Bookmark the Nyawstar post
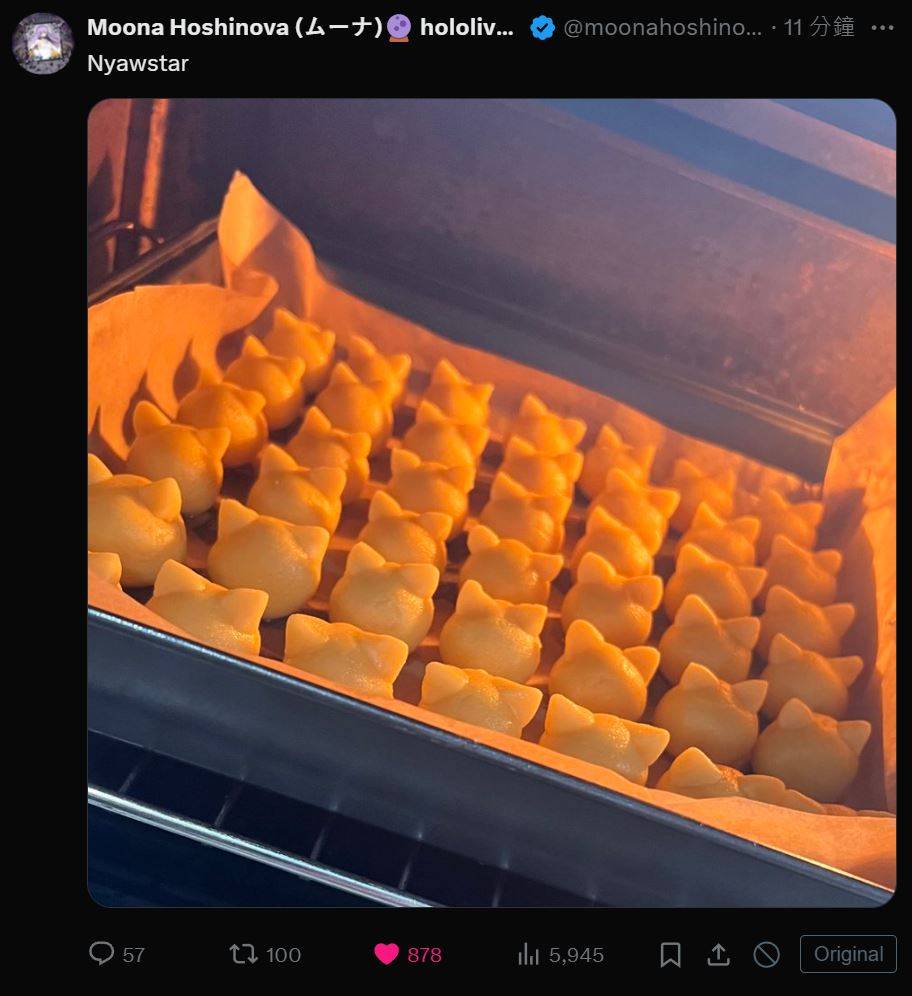912x996 pixels. 670,955
